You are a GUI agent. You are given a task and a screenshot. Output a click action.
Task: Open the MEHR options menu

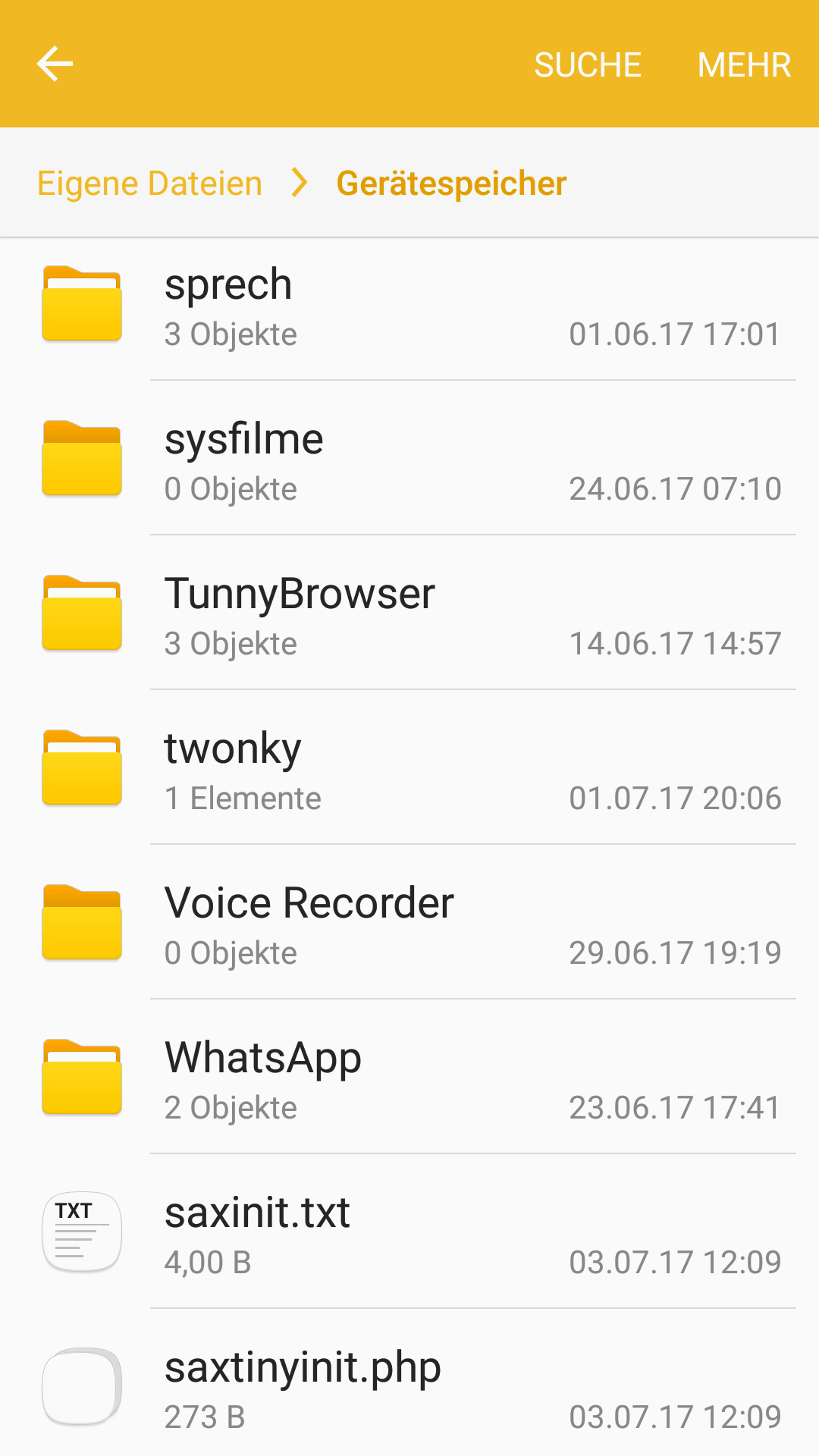click(x=744, y=65)
